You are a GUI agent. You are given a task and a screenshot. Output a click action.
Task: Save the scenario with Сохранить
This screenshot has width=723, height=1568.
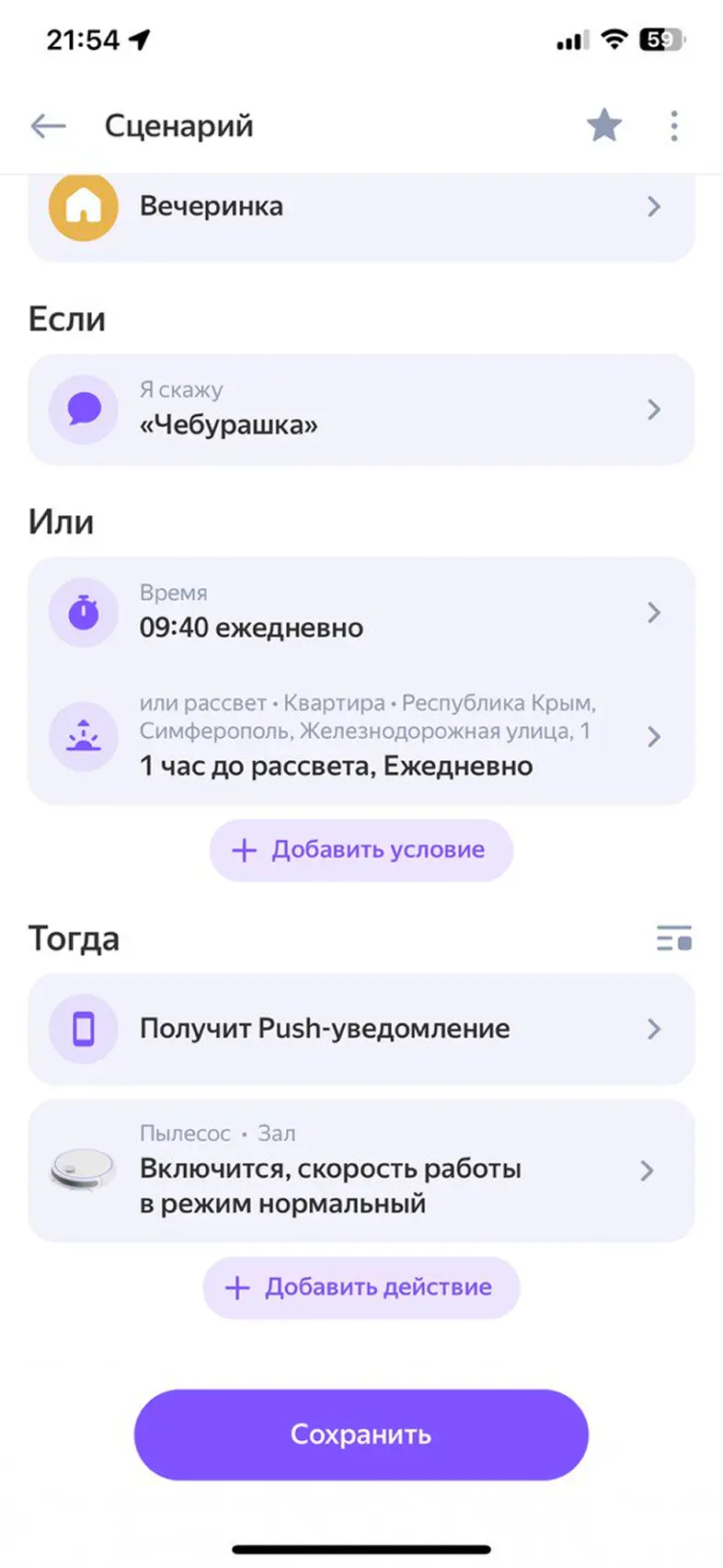coord(361,1435)
